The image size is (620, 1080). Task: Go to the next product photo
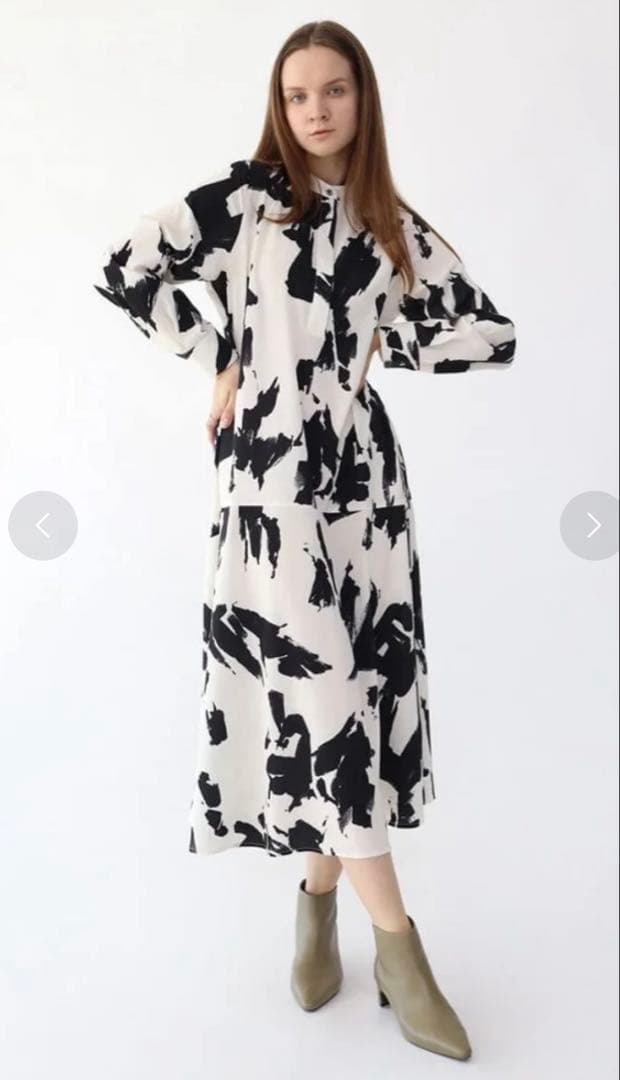pos(592,525)
